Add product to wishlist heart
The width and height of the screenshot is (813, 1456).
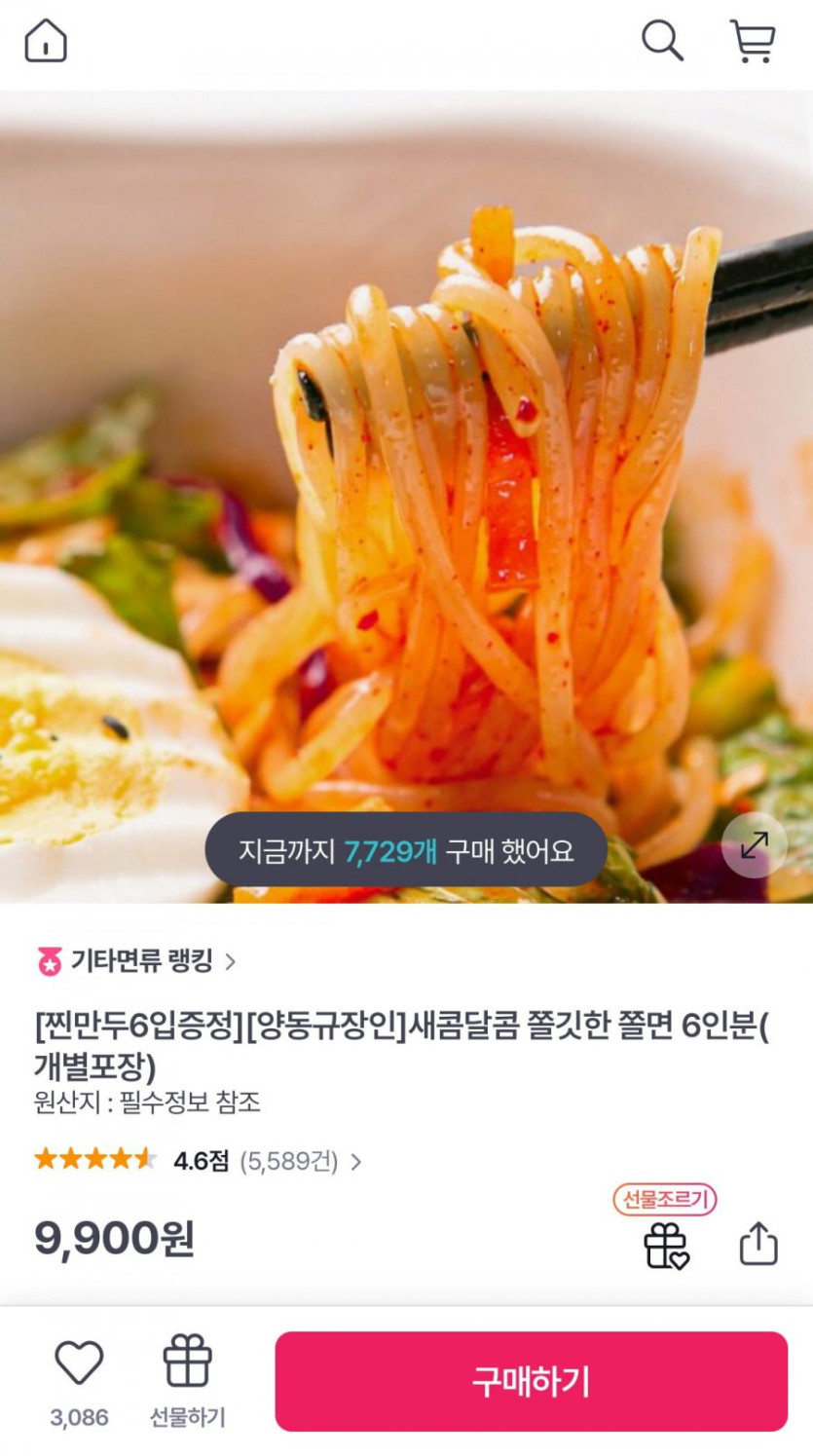(x=79, y=1363)
